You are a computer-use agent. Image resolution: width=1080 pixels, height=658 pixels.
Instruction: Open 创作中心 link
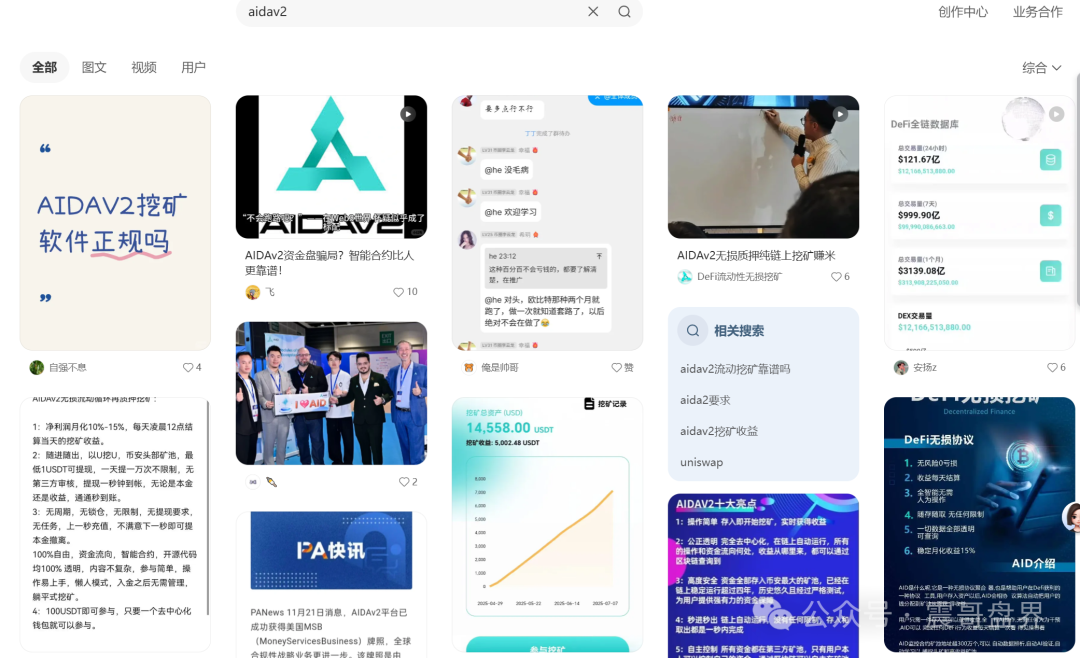coord(962,12)
